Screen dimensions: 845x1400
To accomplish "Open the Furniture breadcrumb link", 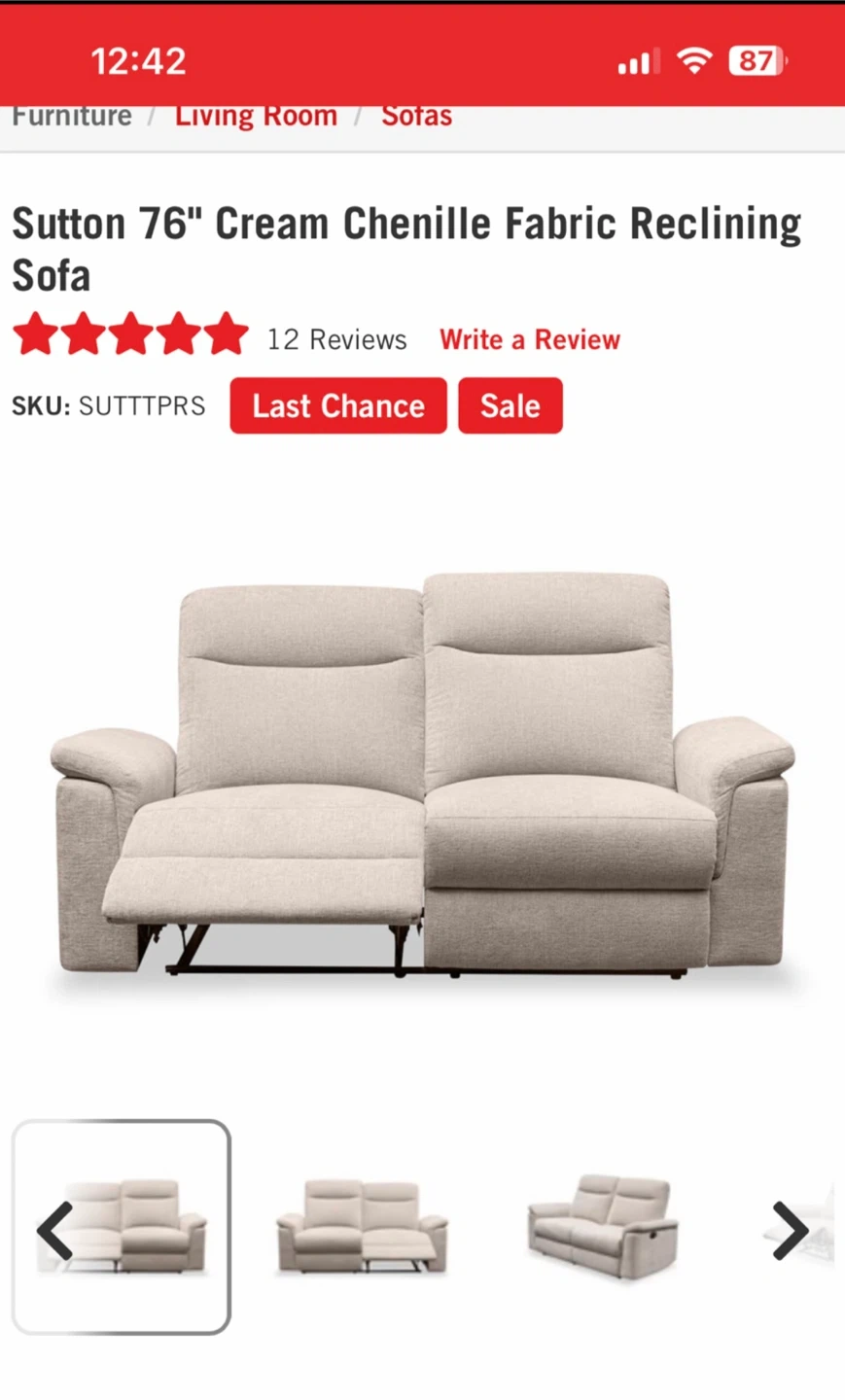I will (x=72, y=117).
